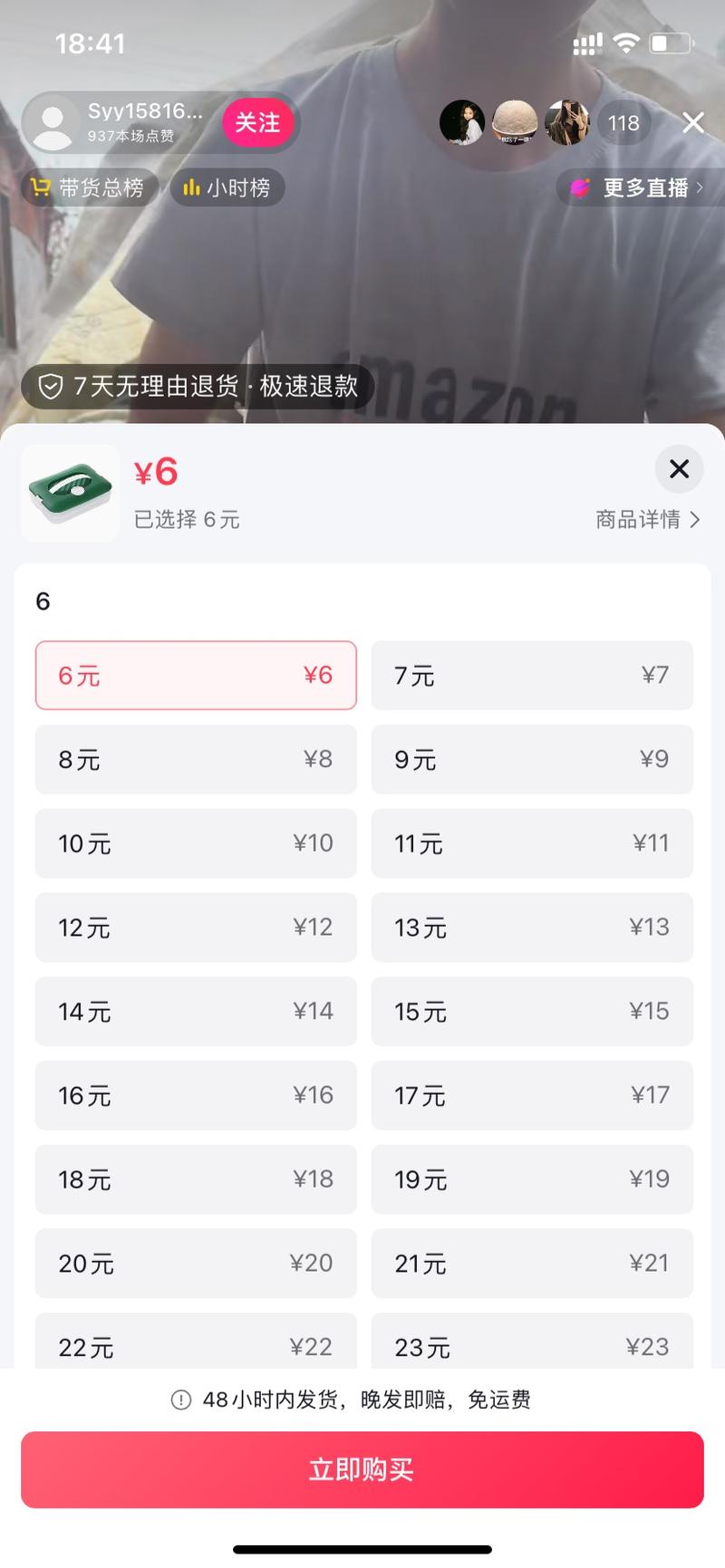Choose the 20元 option

click(x=196, y=1263)
